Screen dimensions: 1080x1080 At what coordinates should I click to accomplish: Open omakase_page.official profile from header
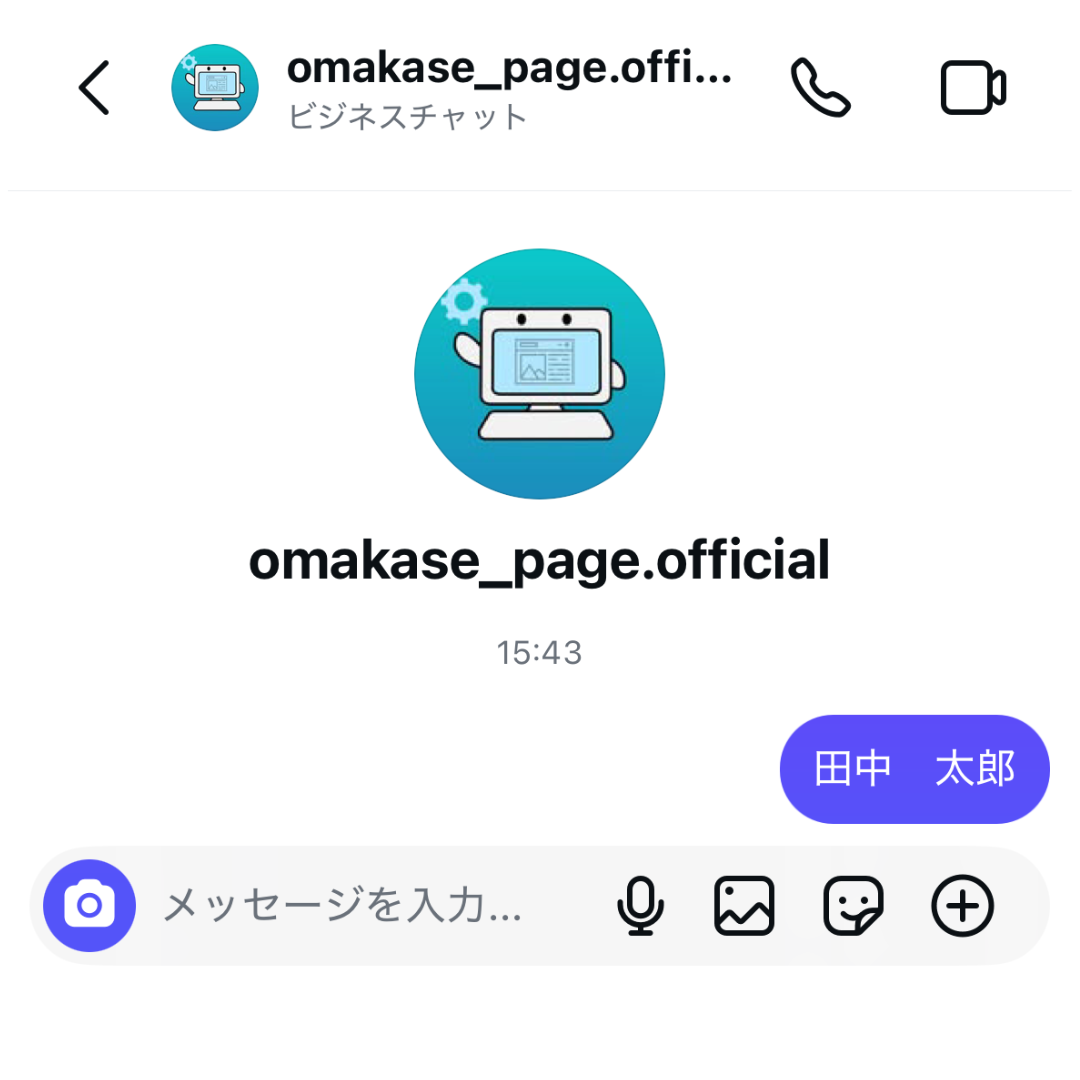click(508, 70)
